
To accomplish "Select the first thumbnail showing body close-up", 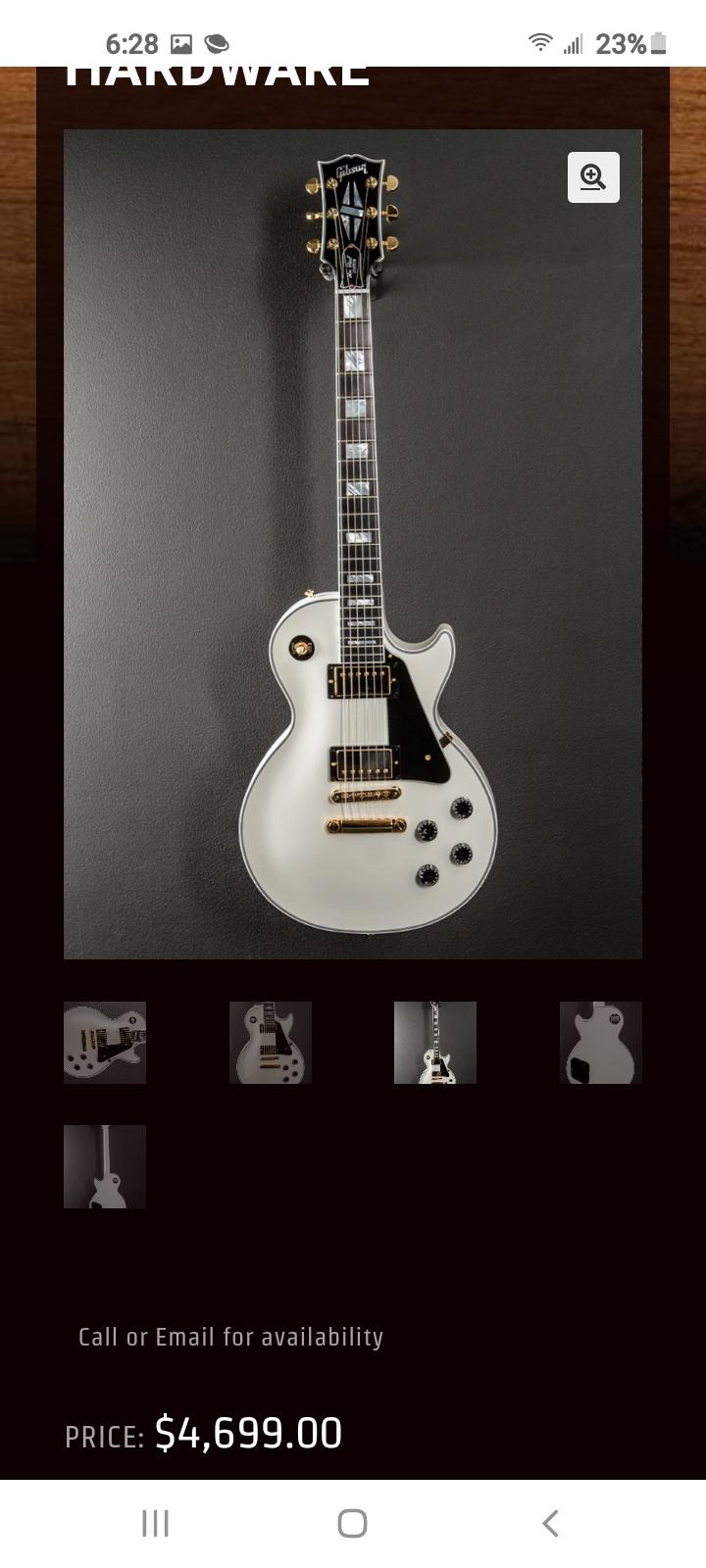I will pos(105,1043).
